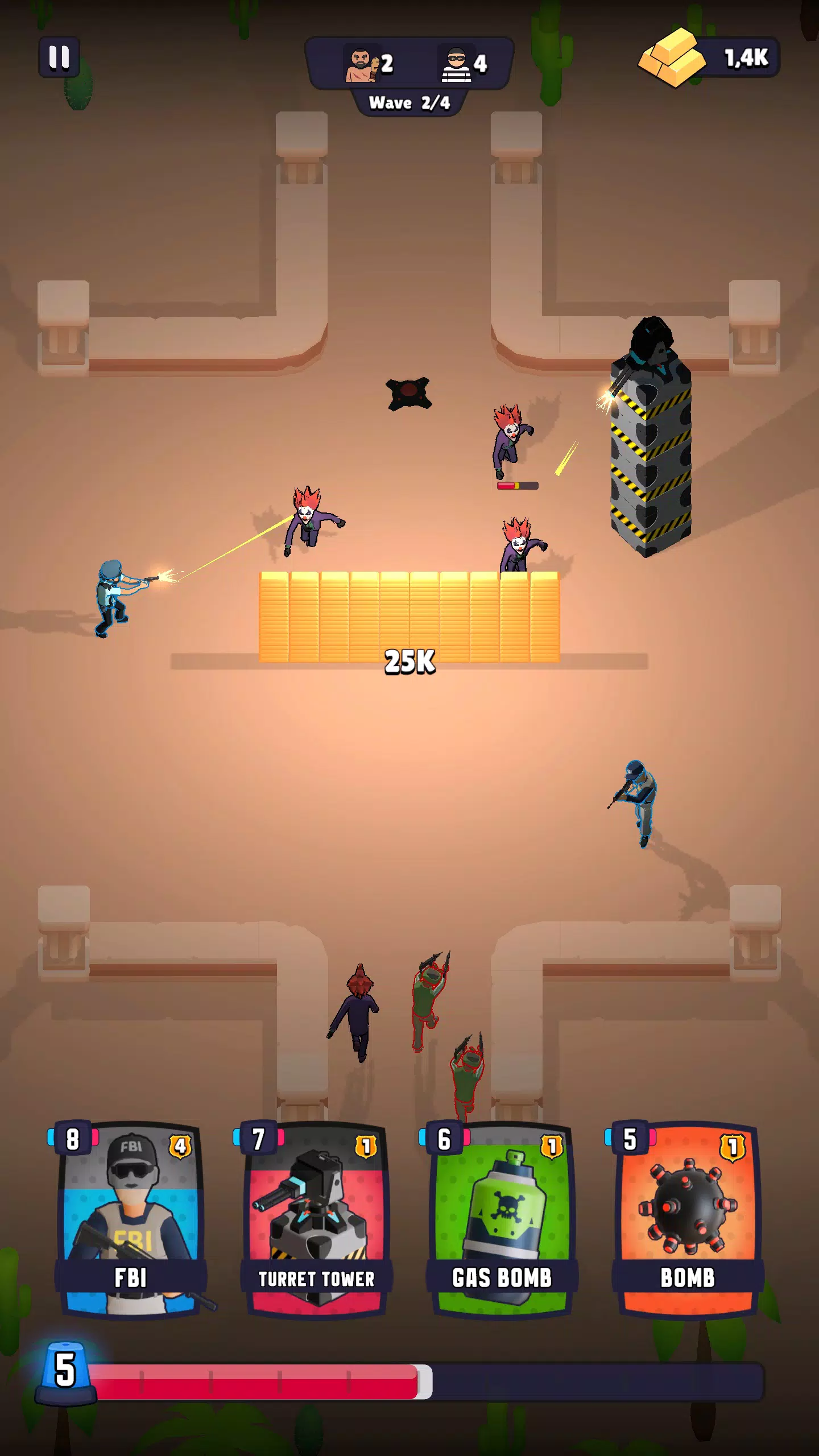Choose the Turret Tower card

316,1219
